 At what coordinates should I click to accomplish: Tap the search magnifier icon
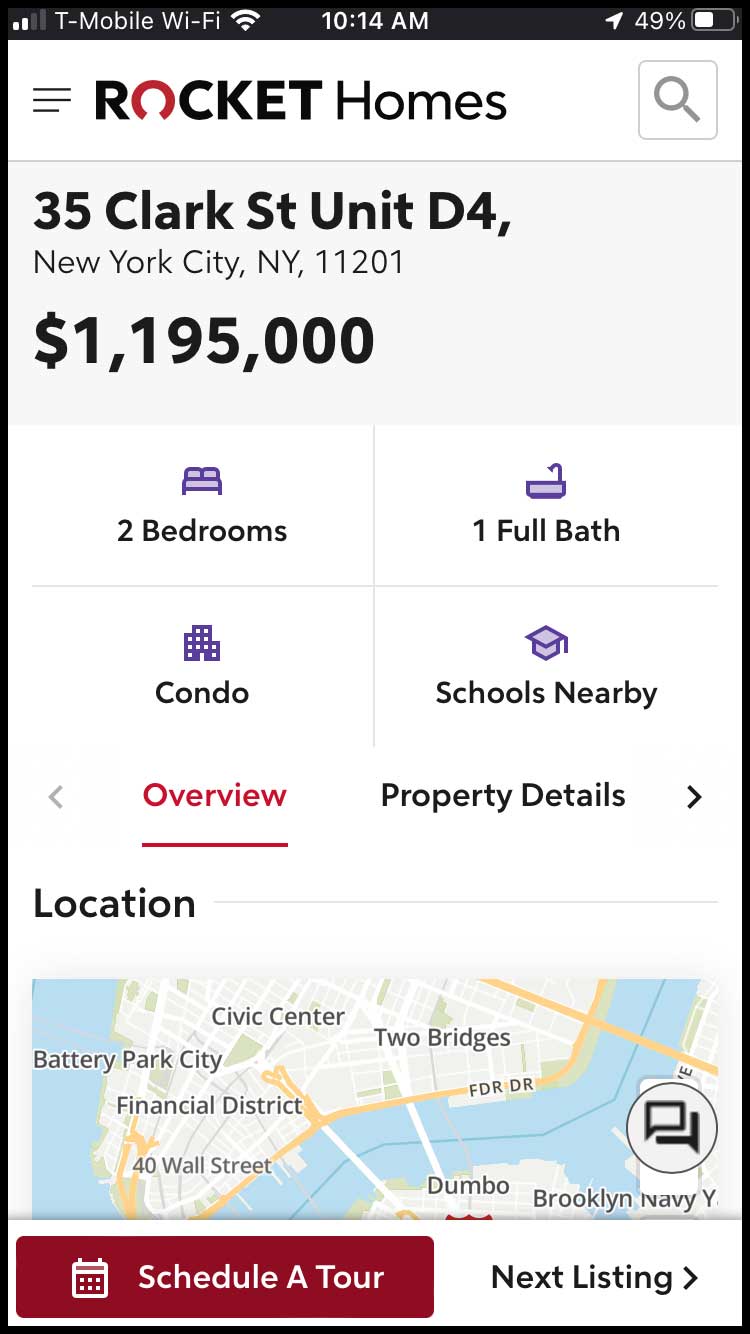(677, 100)
